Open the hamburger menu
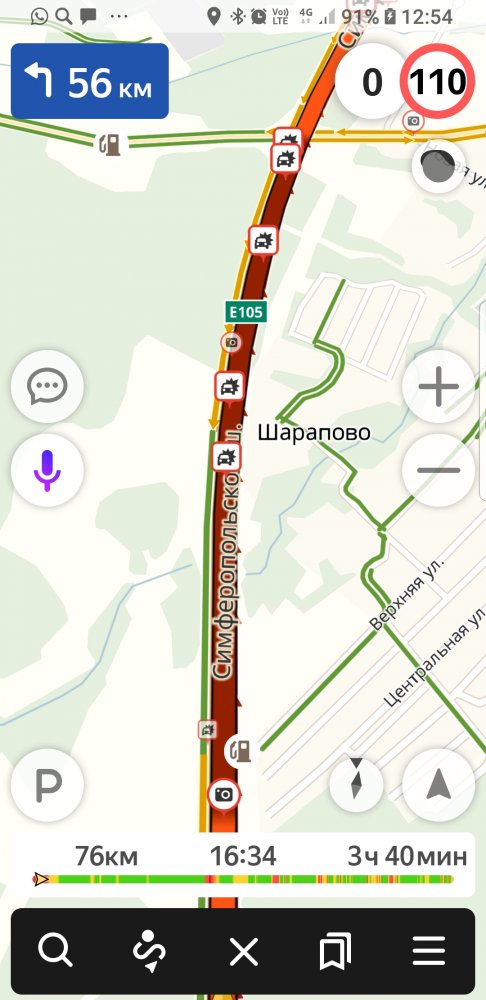Image resolution: width=486 pixels, height=1000 pixels. tap(429, 952)
